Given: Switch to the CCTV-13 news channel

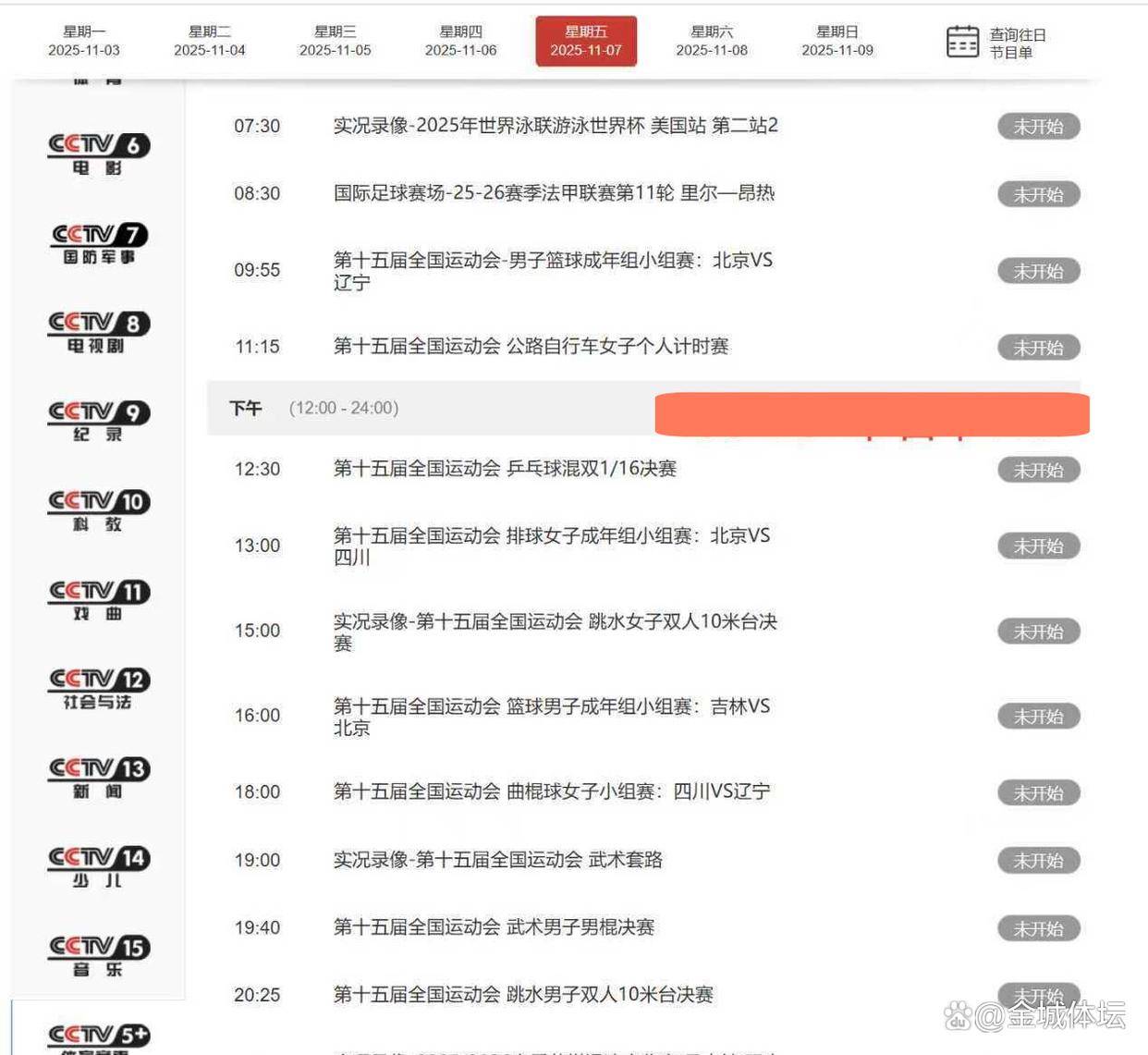Looking at the screenshot, I should point(98,778).
